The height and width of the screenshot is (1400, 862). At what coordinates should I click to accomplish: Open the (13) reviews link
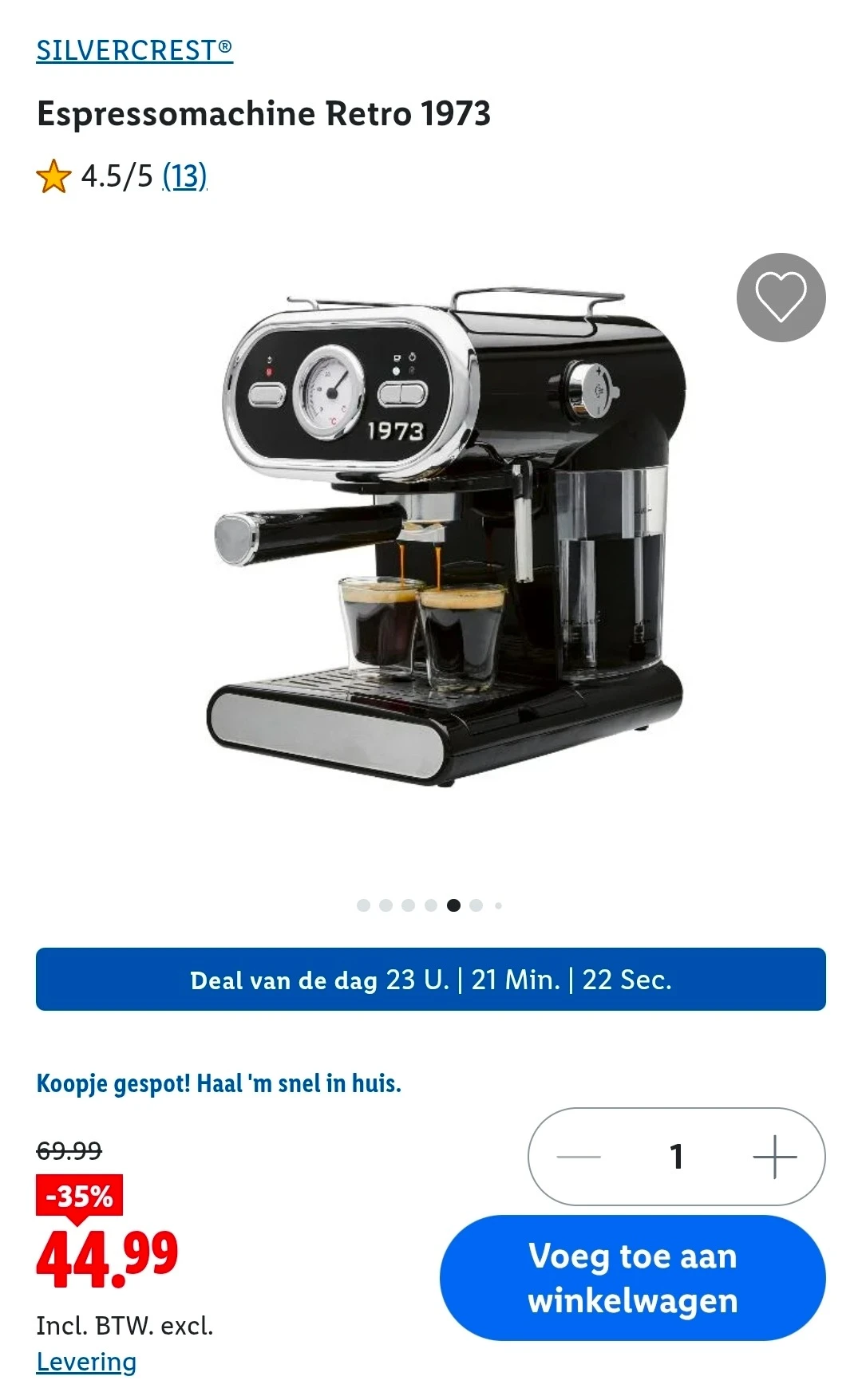[x=182, y=177]
